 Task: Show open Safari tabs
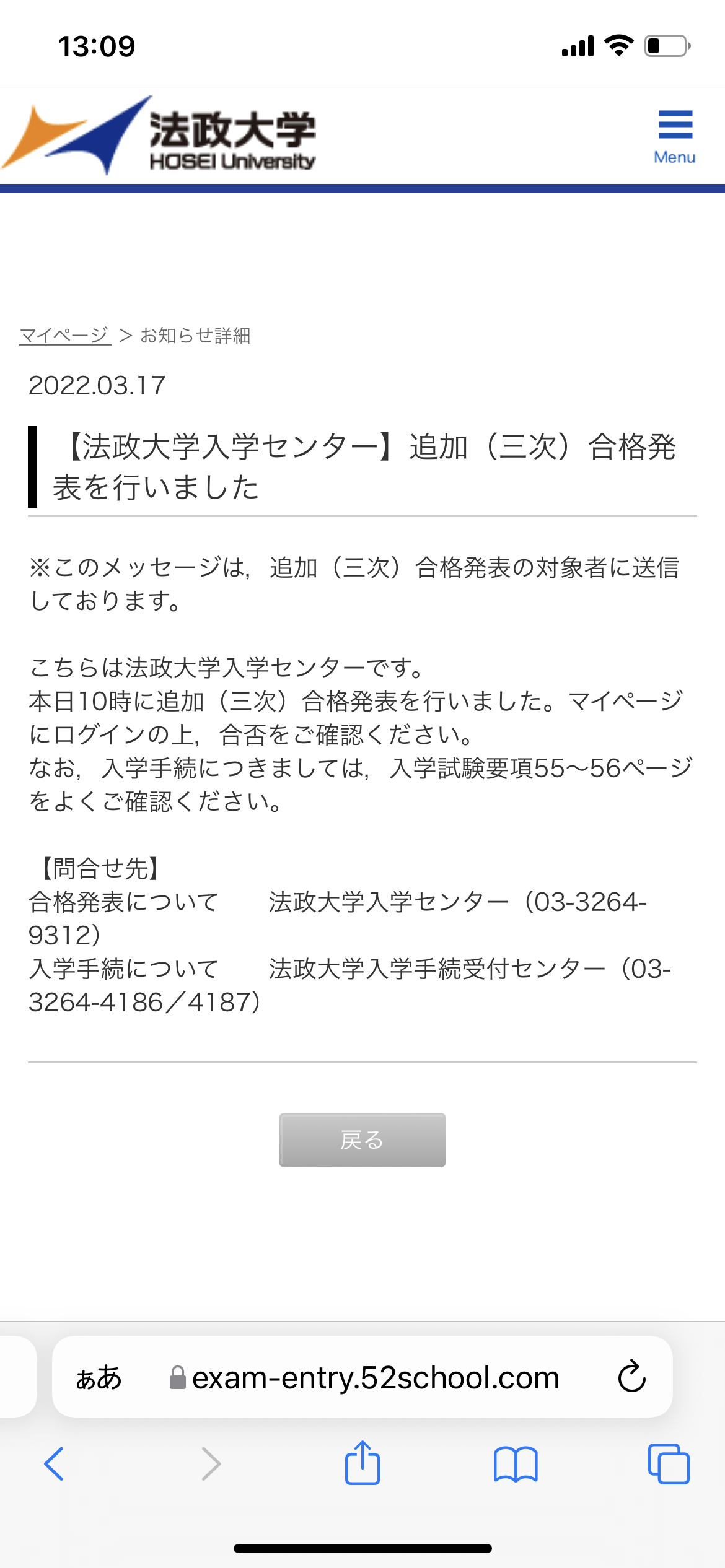tap(668, 1464)
